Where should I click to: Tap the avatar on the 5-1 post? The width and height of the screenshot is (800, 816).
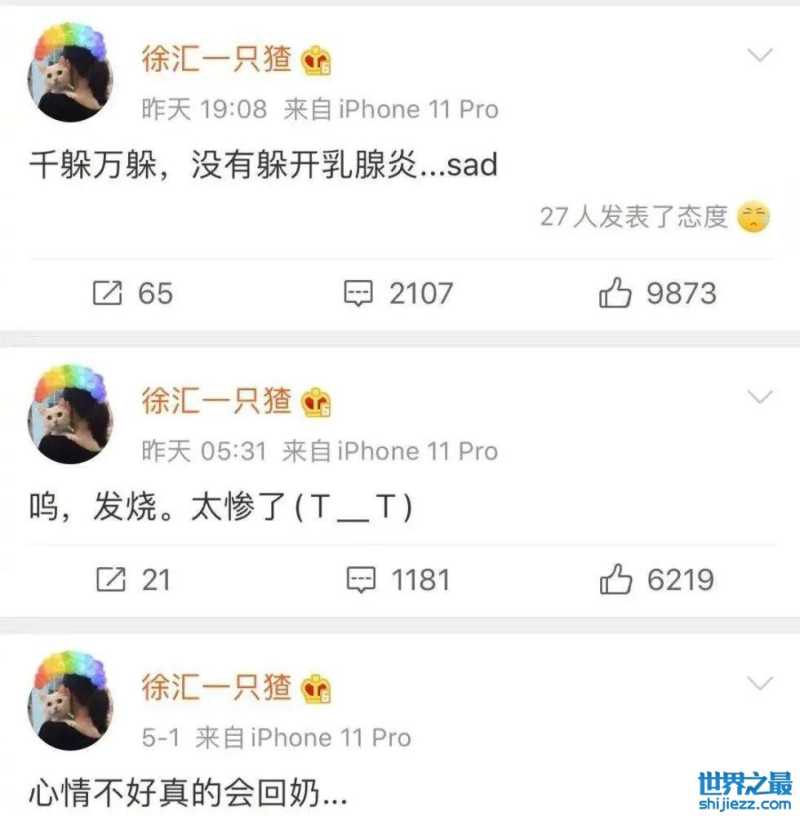(70, 700)
